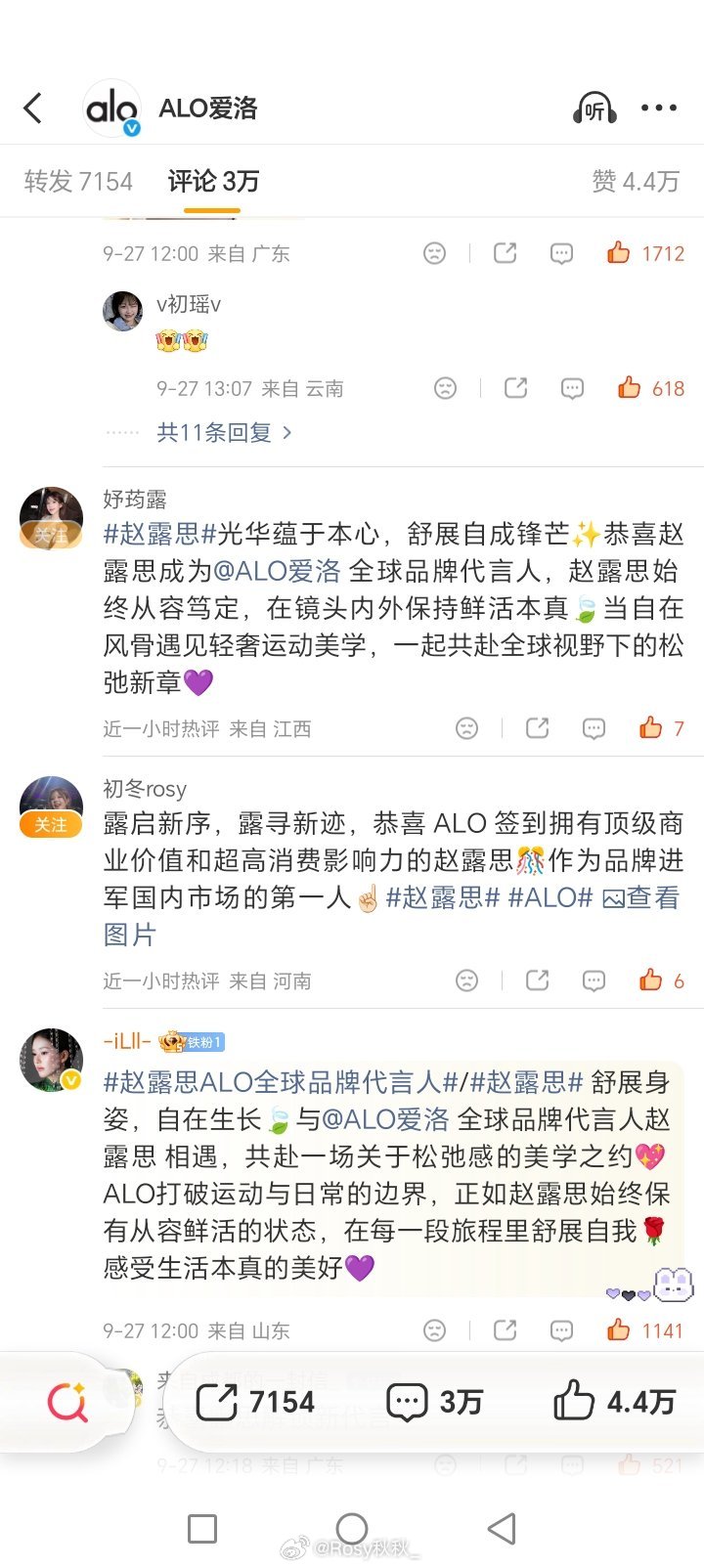Switch to the 转发 7154 tab
Viewport: 704px width, 1568px height.
click(78, 181)
